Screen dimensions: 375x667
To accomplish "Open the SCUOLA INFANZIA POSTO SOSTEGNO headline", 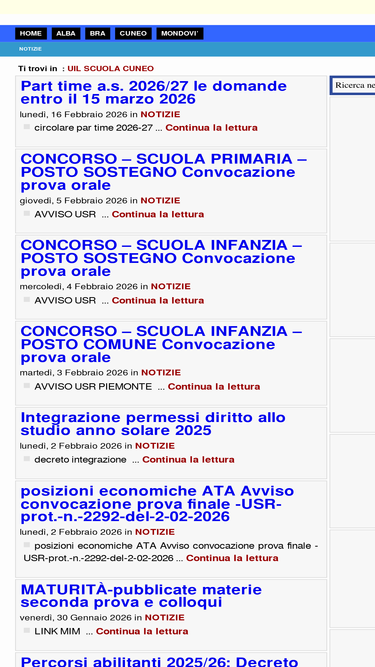I will pyautogui.click(x=161, y=258).
